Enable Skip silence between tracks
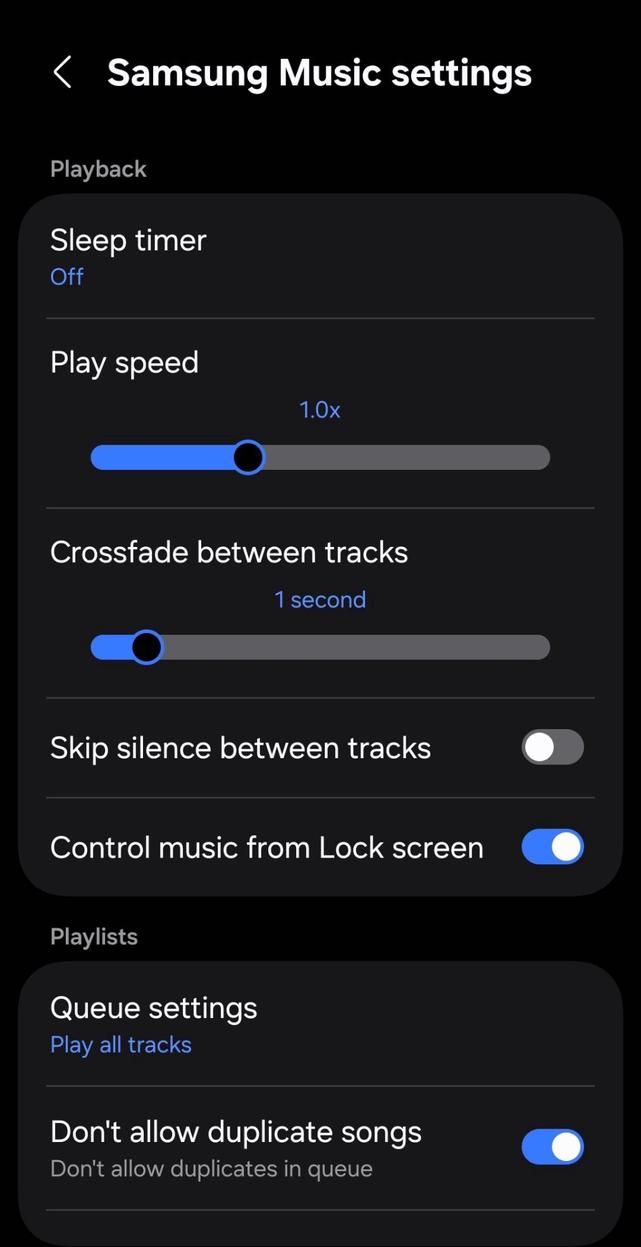 [x=552, y=748]
